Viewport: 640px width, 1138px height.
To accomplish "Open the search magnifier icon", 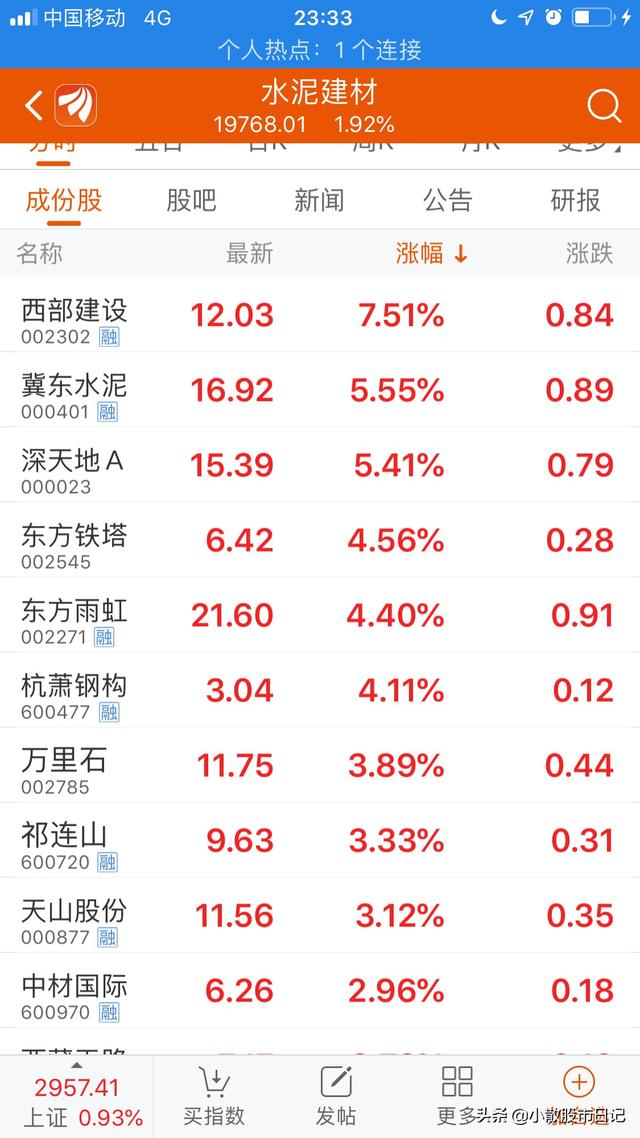I will [604, 105].
